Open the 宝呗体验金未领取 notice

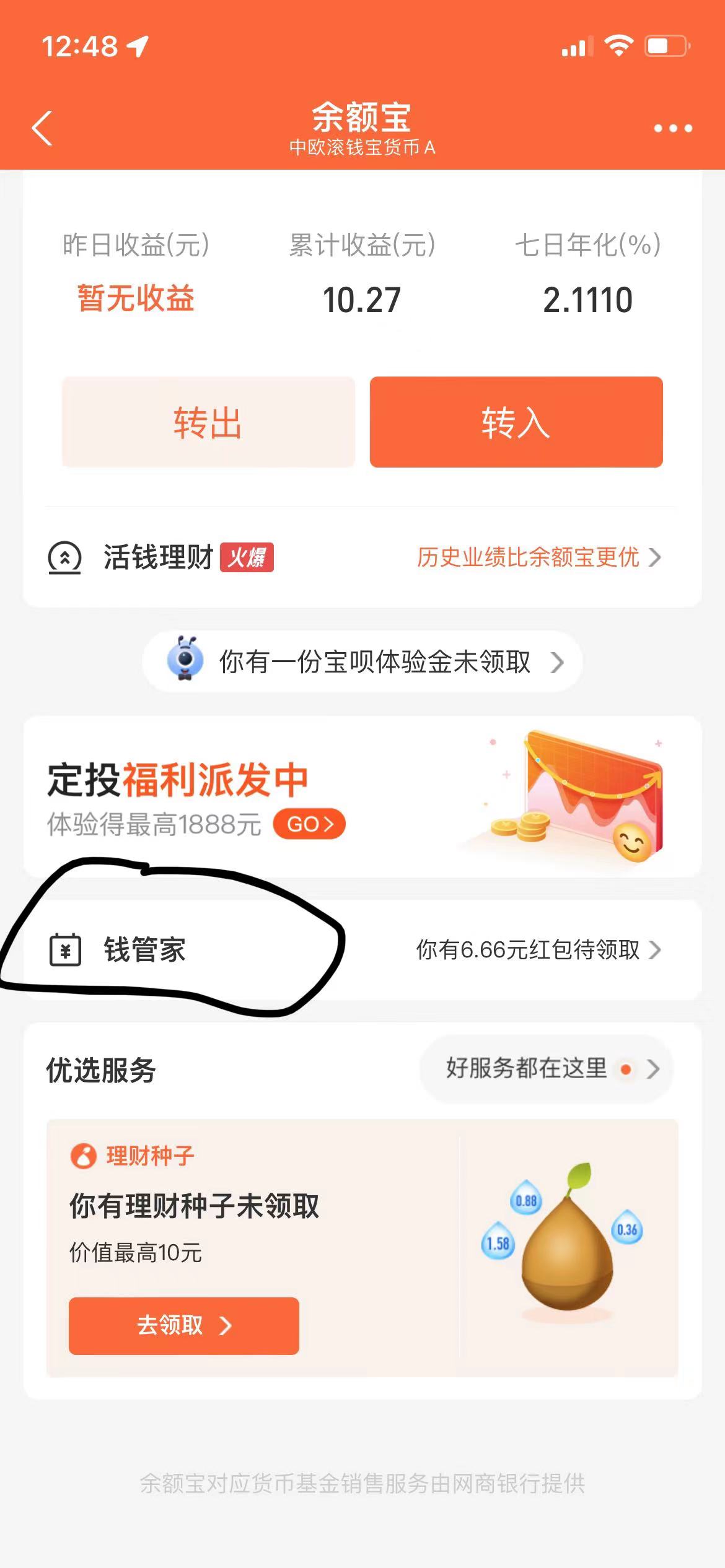pos(362,662)
